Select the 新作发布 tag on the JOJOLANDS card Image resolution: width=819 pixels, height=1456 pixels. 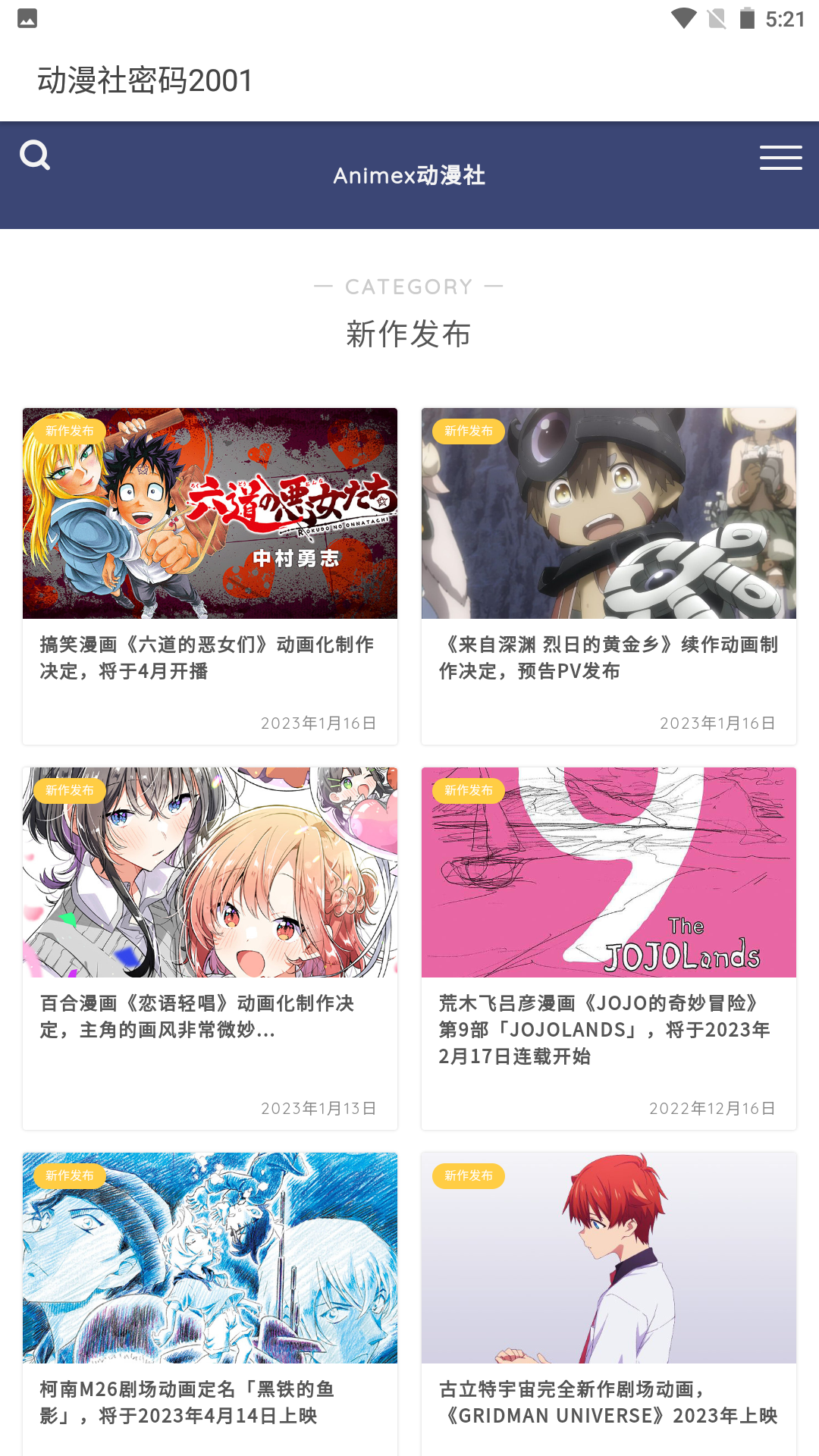pyautogui.click(x=469, y=790)
